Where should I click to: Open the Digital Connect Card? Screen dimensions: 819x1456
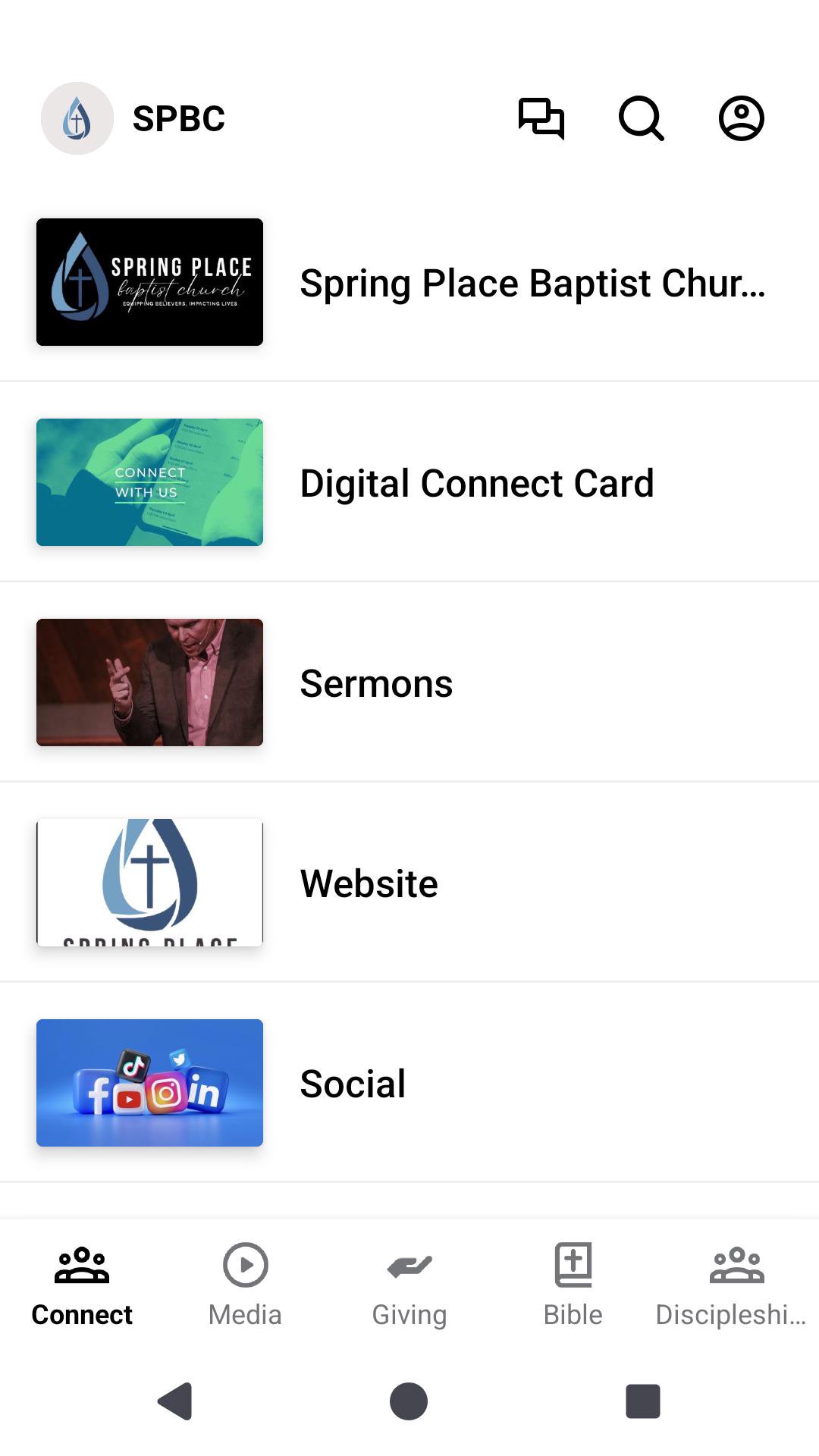409,483
